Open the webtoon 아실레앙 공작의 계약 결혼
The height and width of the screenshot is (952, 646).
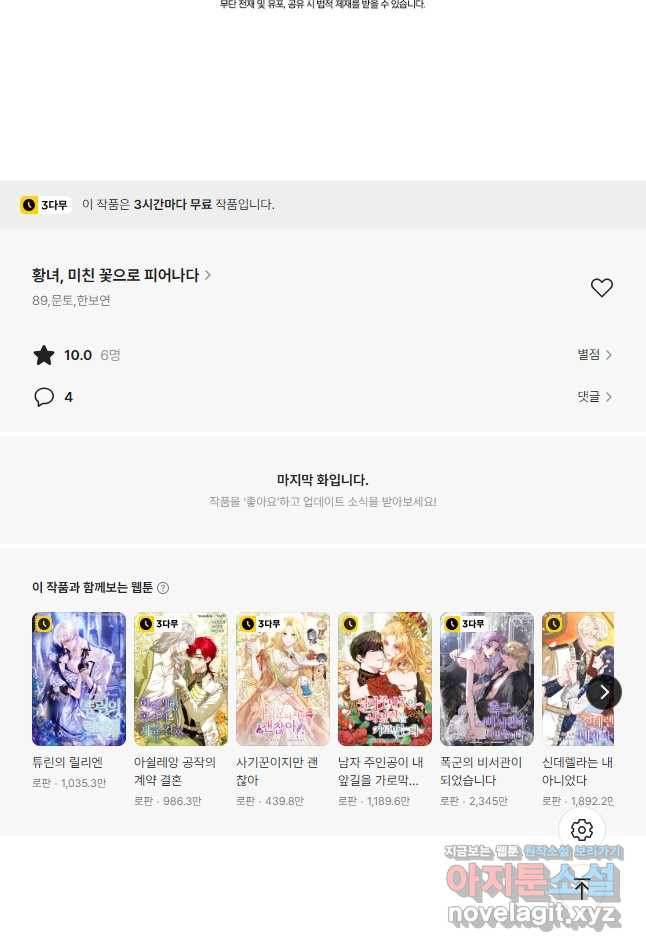[181, 679]
